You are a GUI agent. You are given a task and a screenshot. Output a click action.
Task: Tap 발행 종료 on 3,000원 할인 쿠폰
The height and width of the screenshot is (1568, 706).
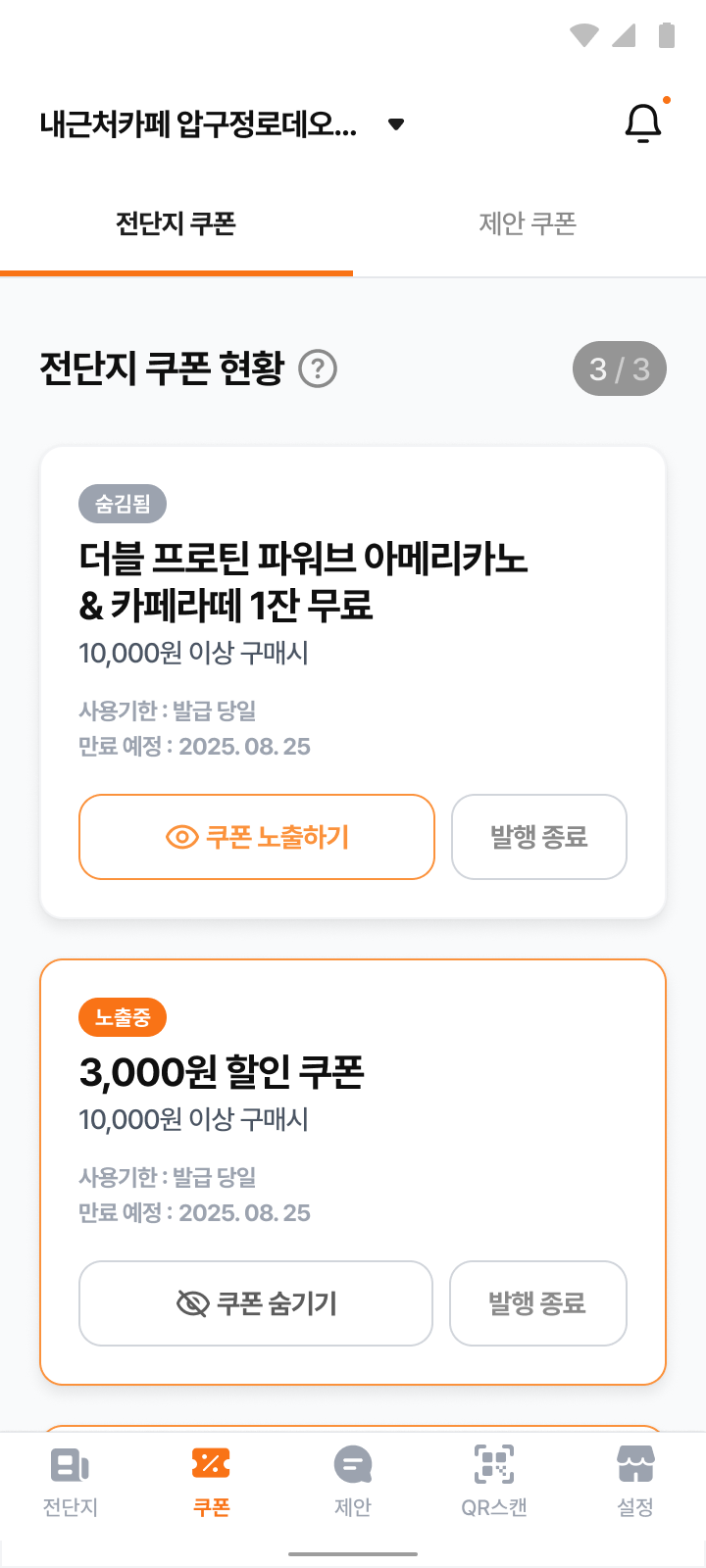coord(537,1303)
